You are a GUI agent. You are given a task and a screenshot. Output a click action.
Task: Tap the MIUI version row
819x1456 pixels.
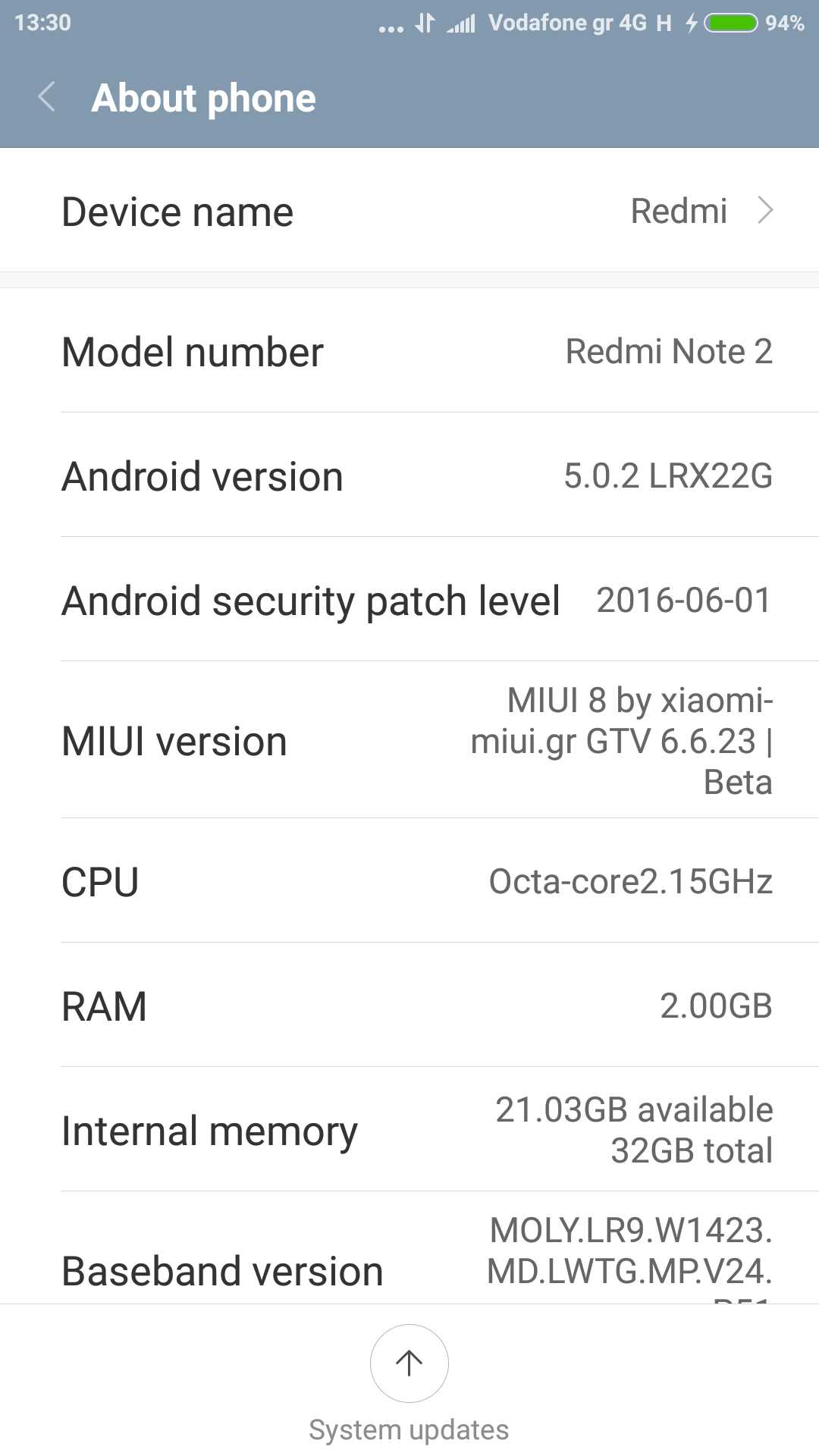point(409,741)
